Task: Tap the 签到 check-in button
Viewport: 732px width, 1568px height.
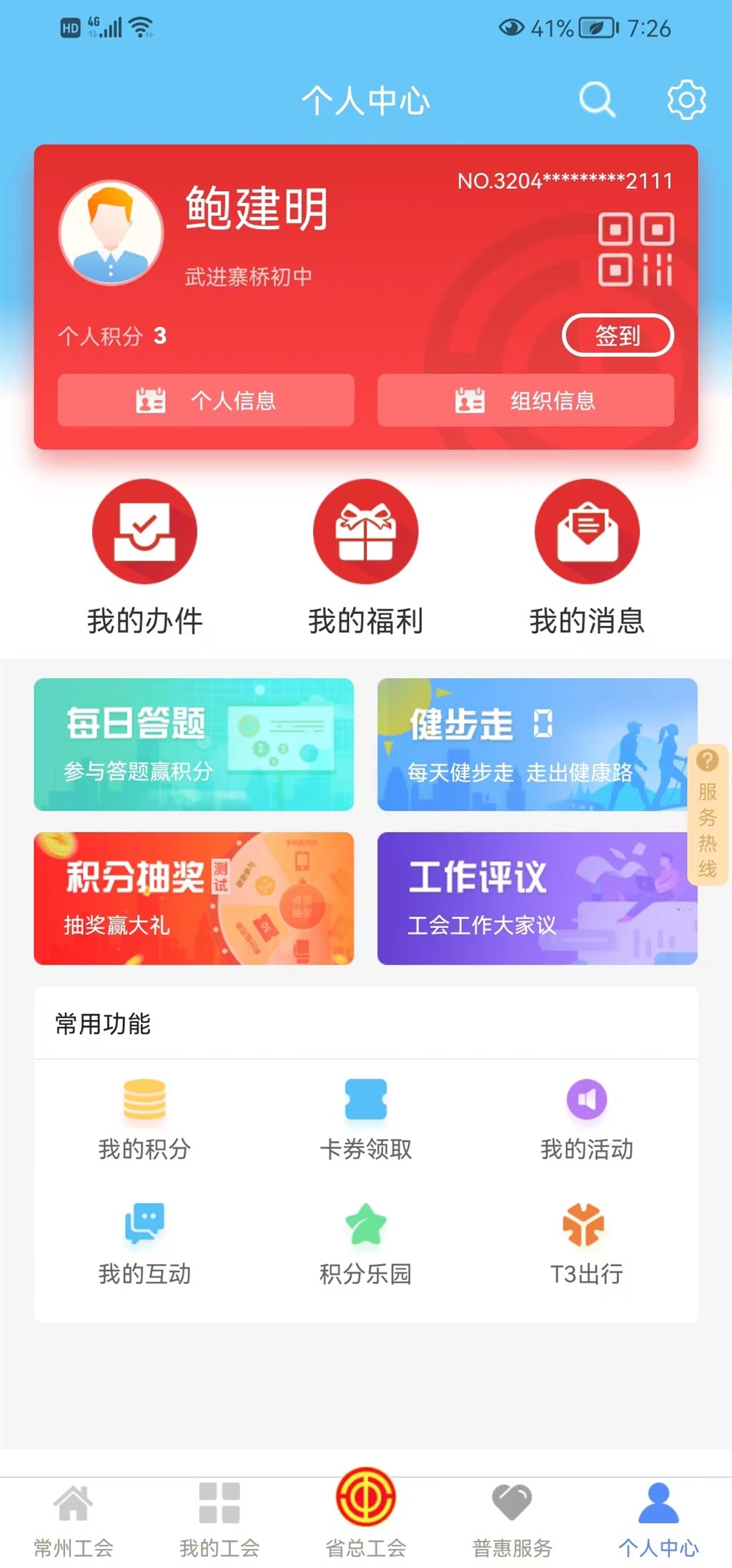Action: [618, 335]
